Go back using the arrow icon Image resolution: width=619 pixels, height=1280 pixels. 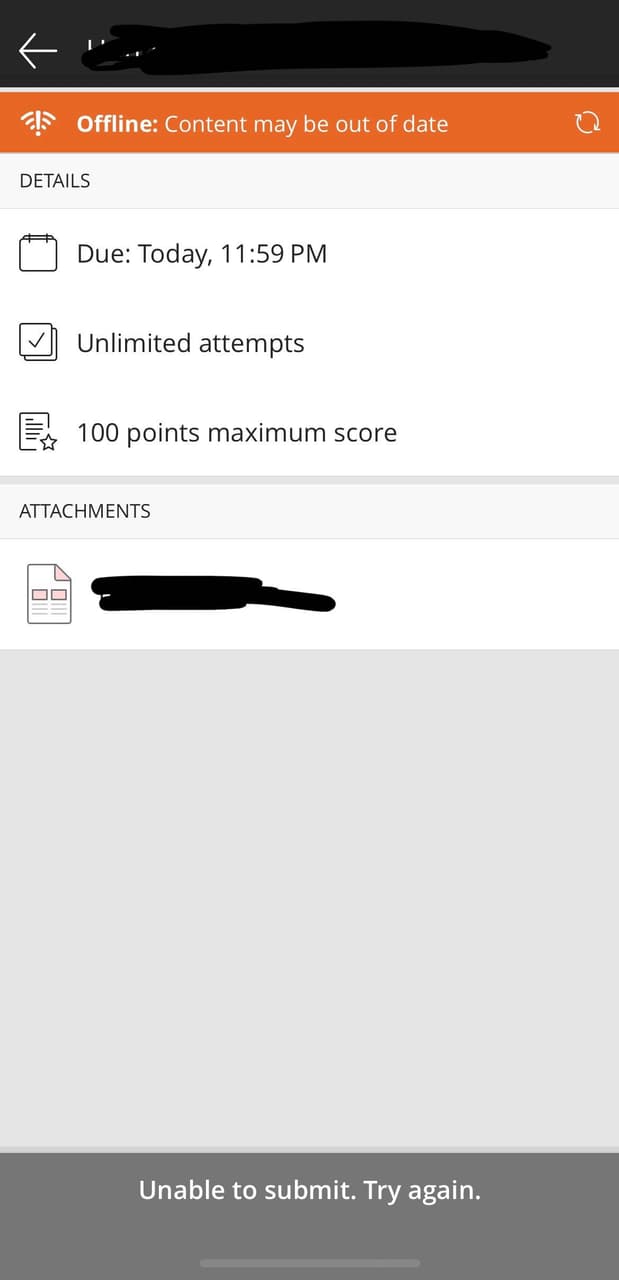(38, 49)
